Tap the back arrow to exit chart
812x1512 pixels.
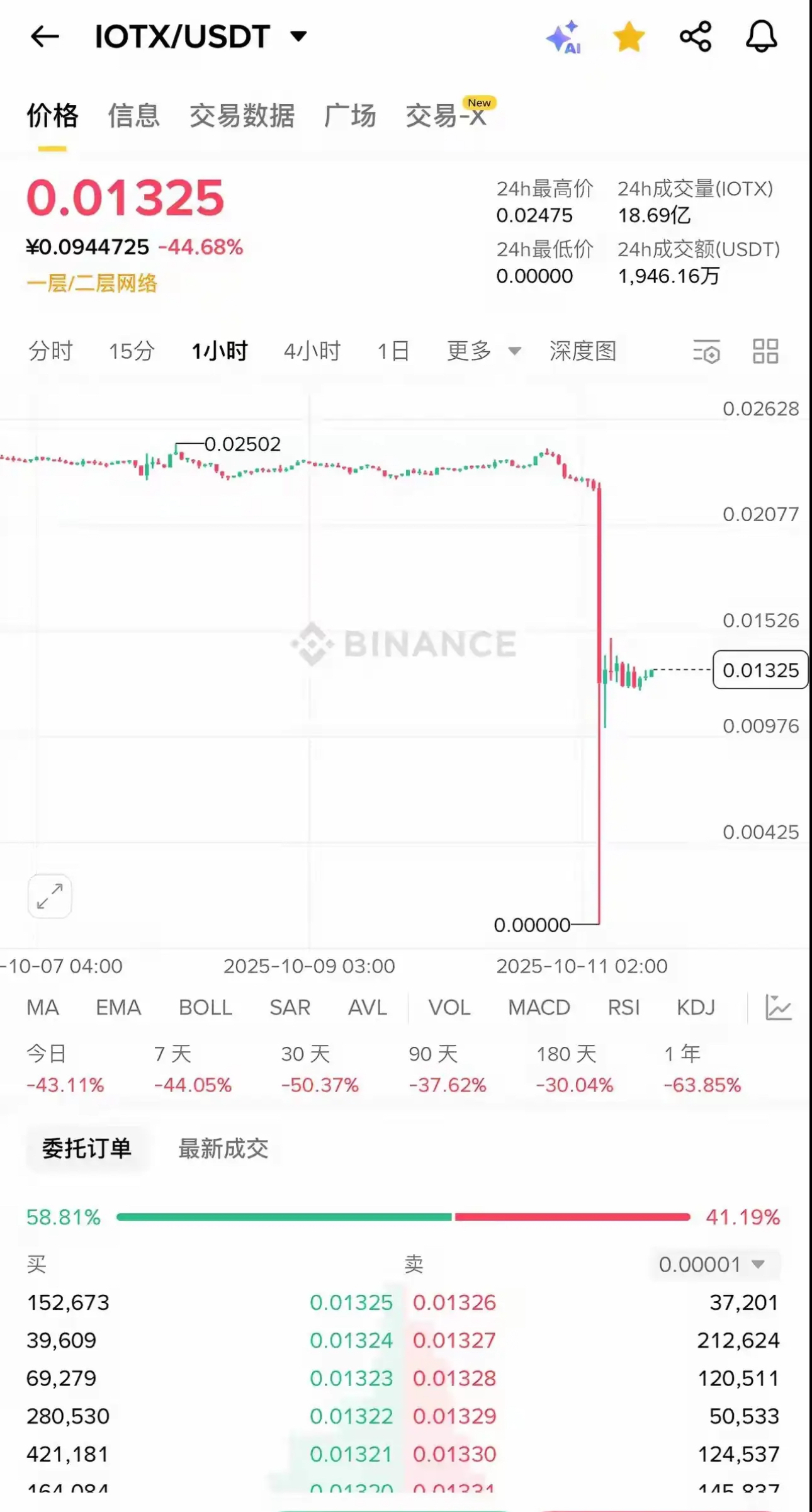[45, 36]
